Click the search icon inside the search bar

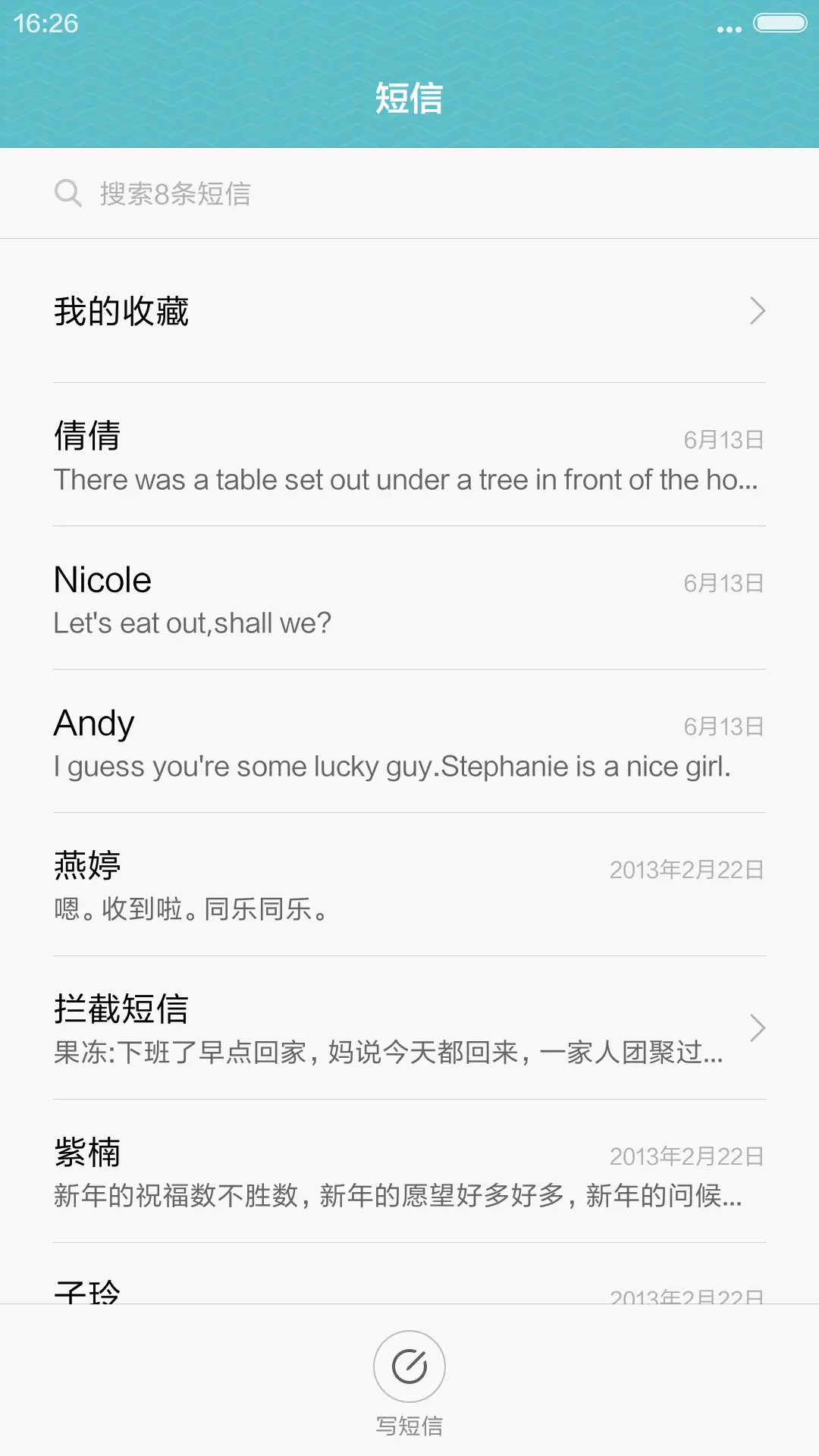tap(69, 193)
